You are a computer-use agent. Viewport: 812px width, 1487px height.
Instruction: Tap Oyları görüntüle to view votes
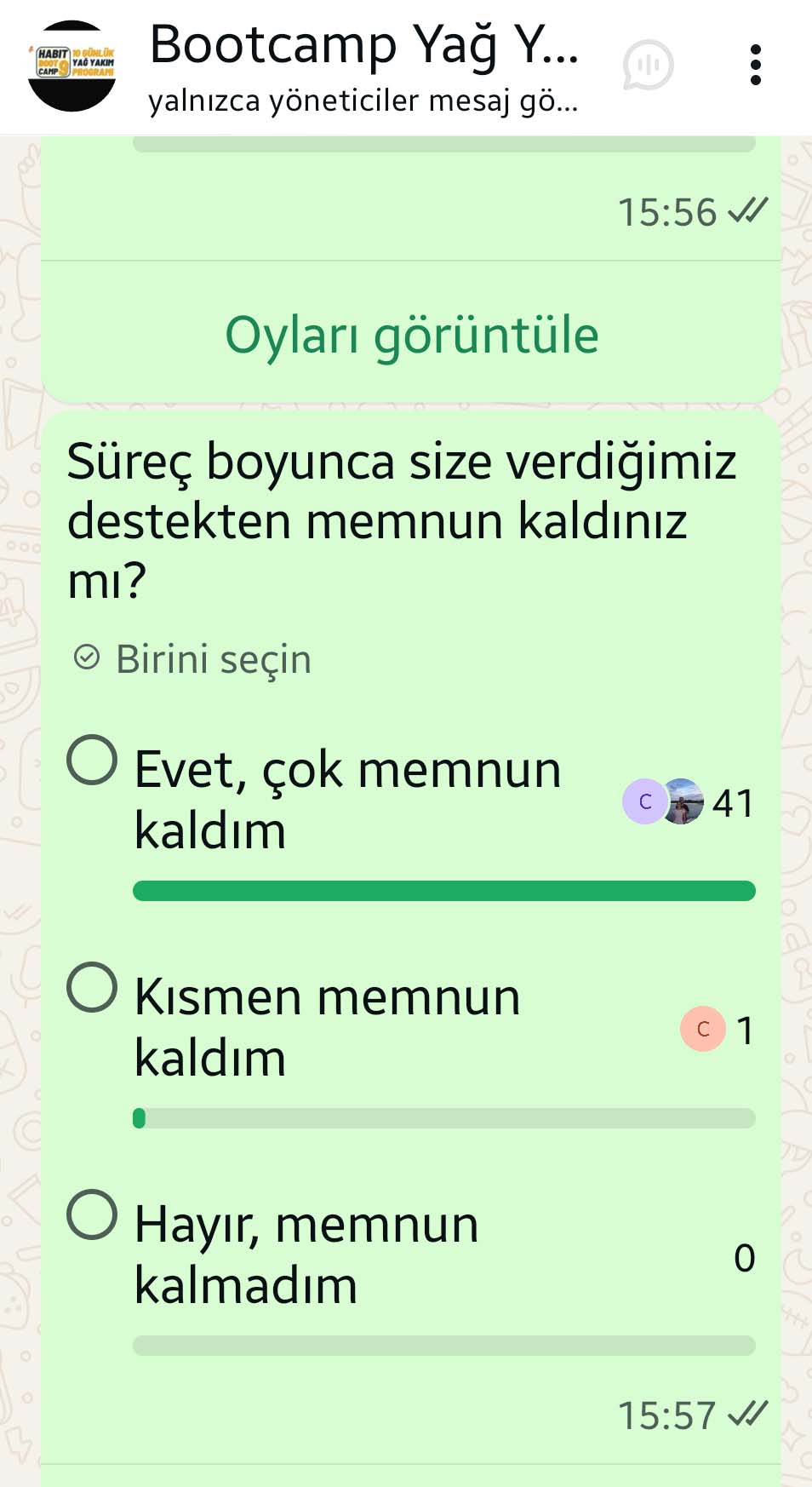pyautogui.click(x=411, y=335)
